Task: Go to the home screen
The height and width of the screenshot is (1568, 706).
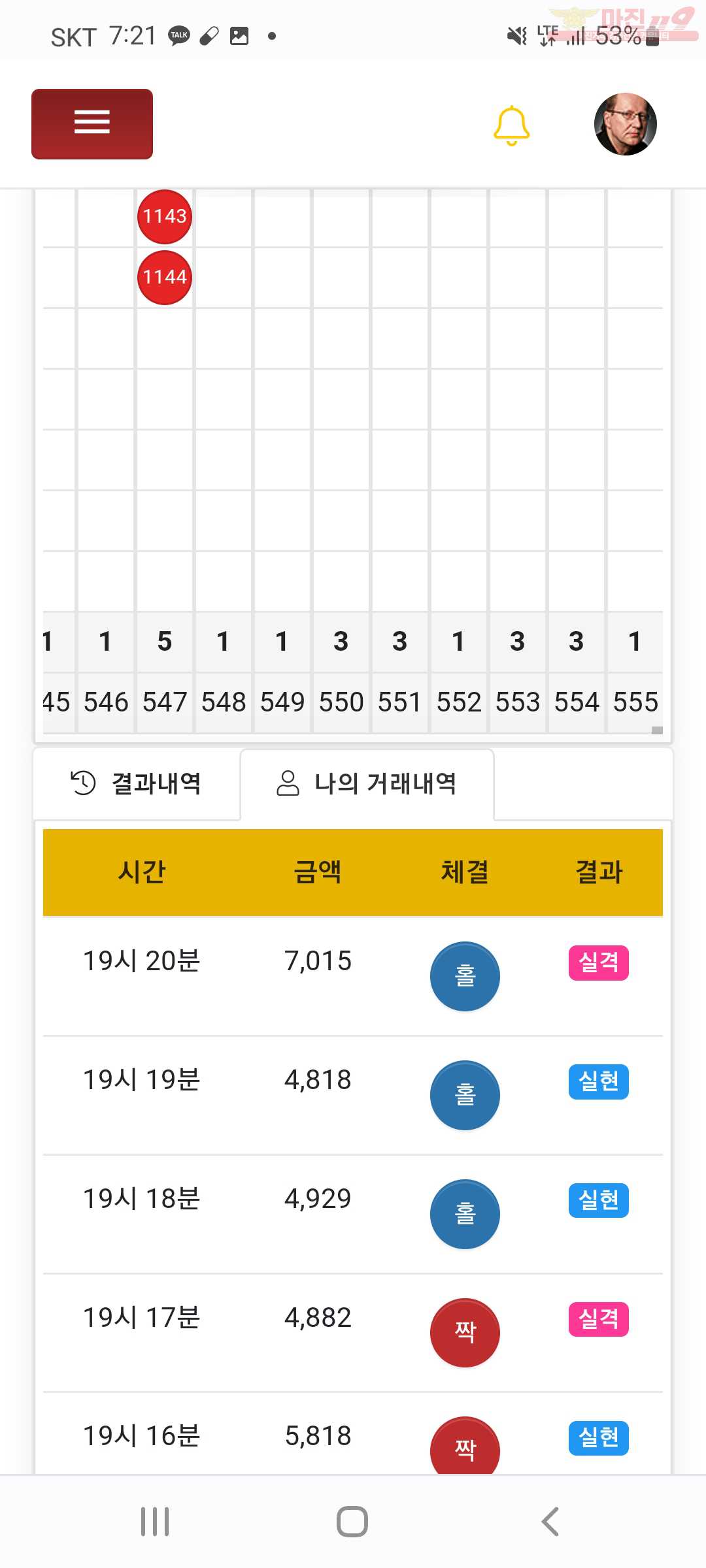Action: click(352, 1522)
